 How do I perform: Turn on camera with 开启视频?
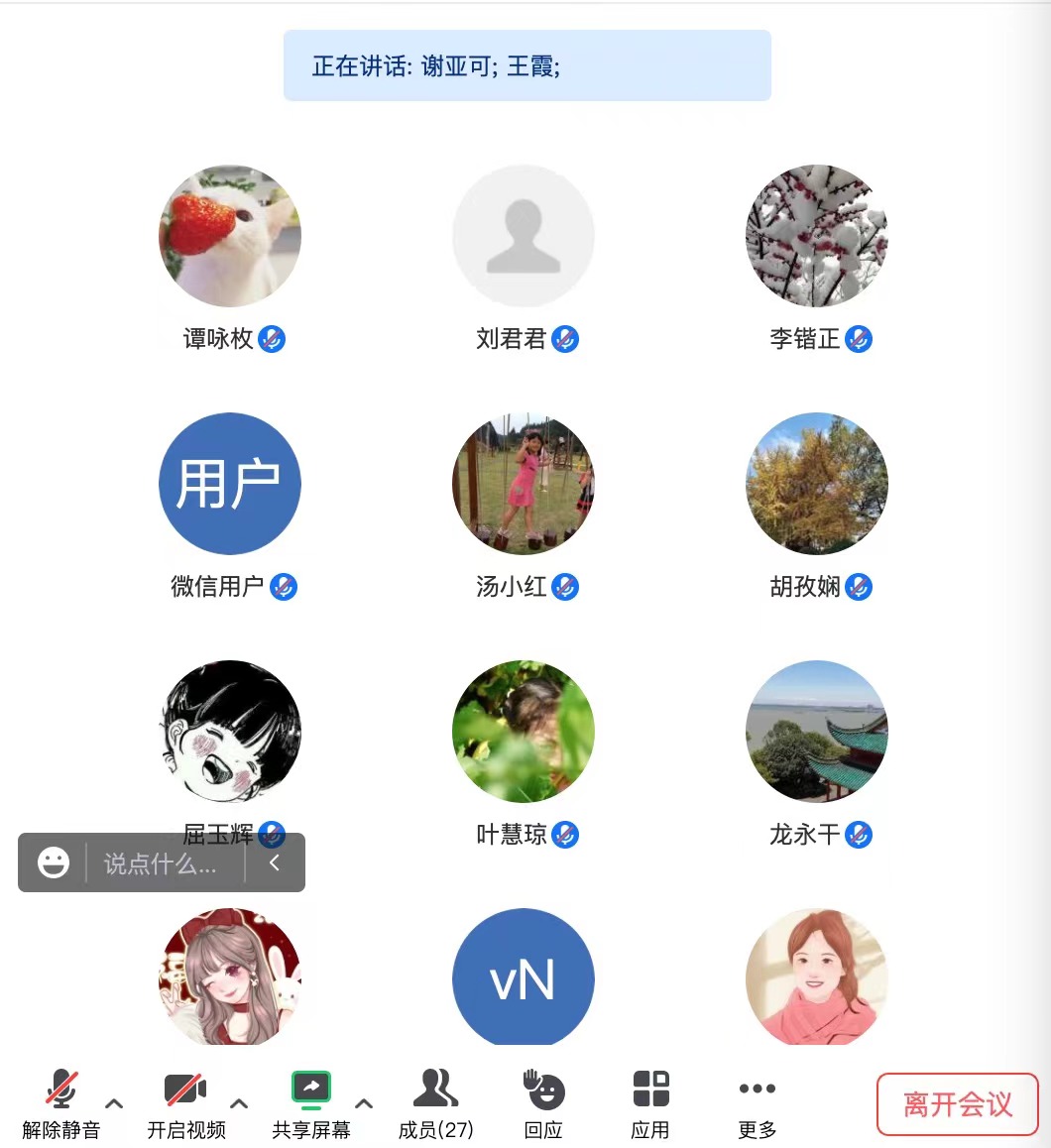185,1102
